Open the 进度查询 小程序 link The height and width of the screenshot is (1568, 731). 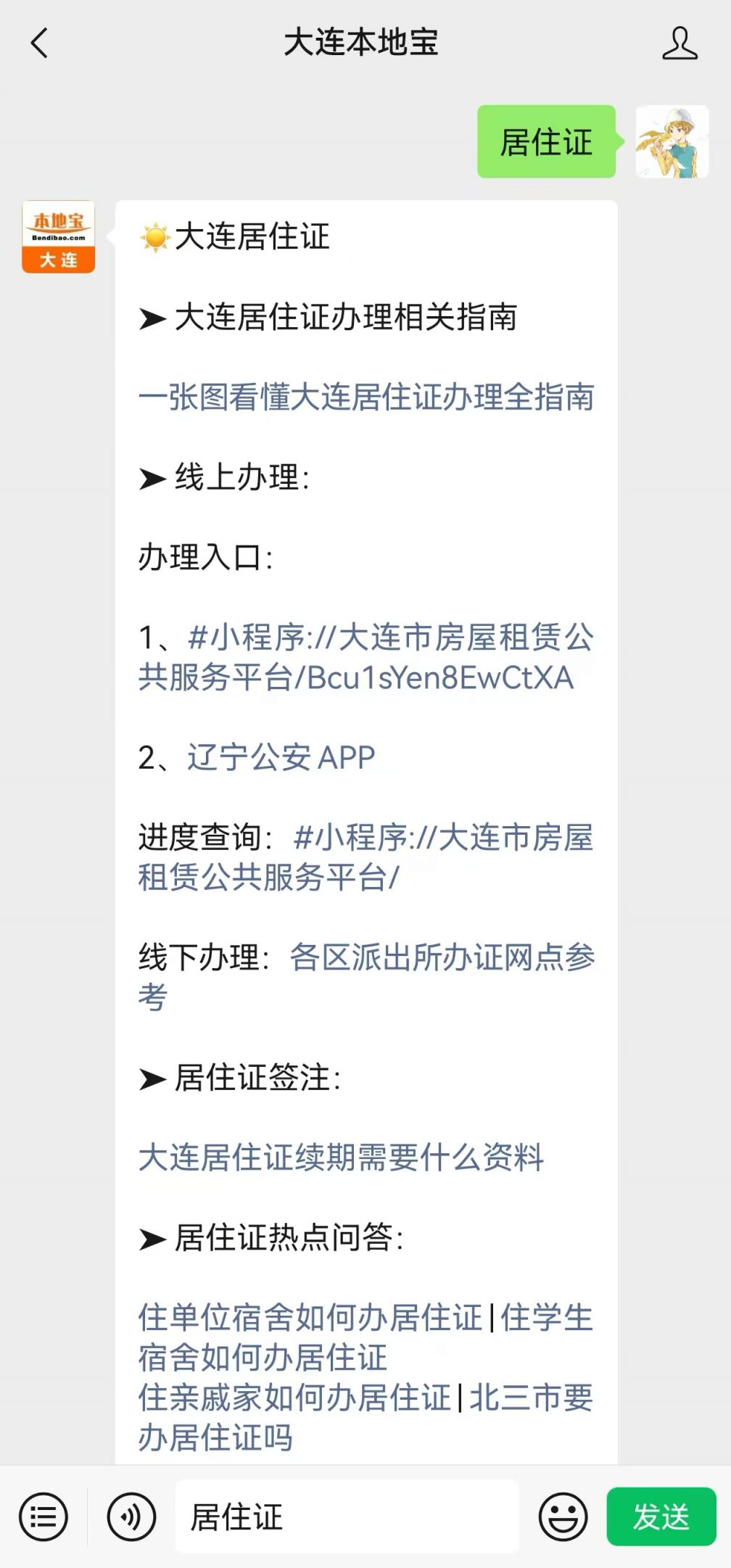(366, 857)
